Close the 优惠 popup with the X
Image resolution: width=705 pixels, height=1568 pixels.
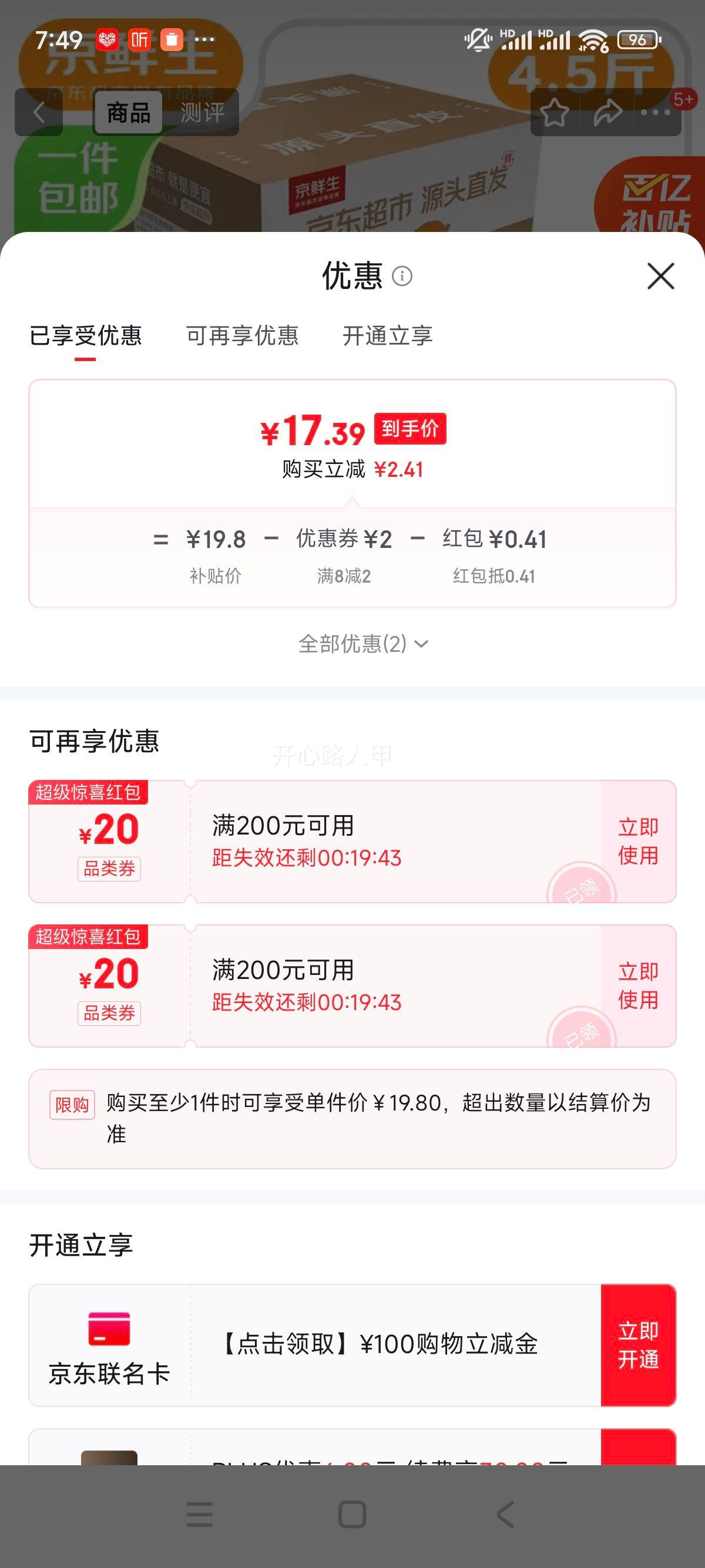(x=661, y=278)
